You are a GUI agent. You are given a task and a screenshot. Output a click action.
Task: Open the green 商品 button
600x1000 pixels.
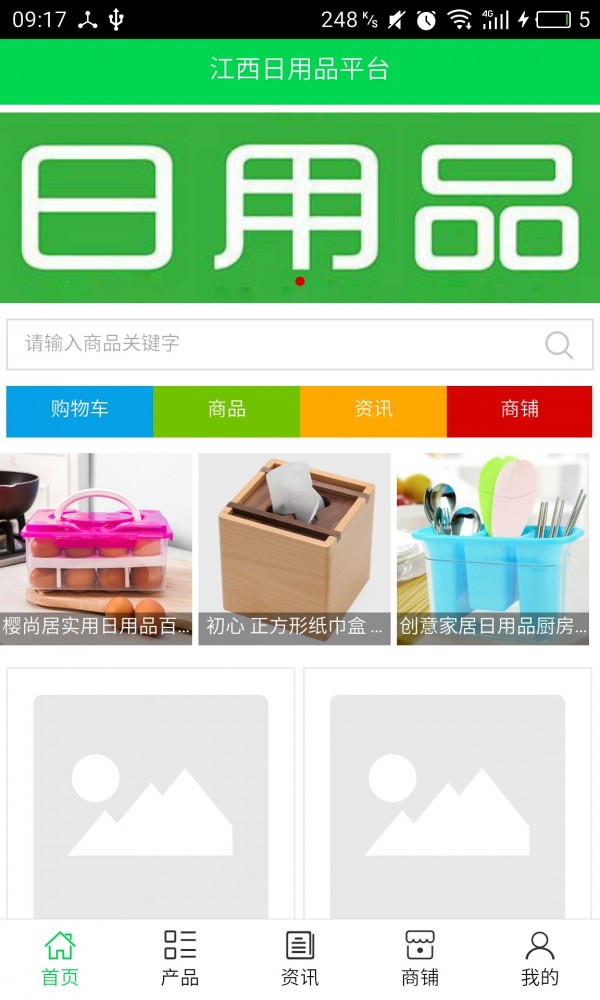(x=227, y=411)
